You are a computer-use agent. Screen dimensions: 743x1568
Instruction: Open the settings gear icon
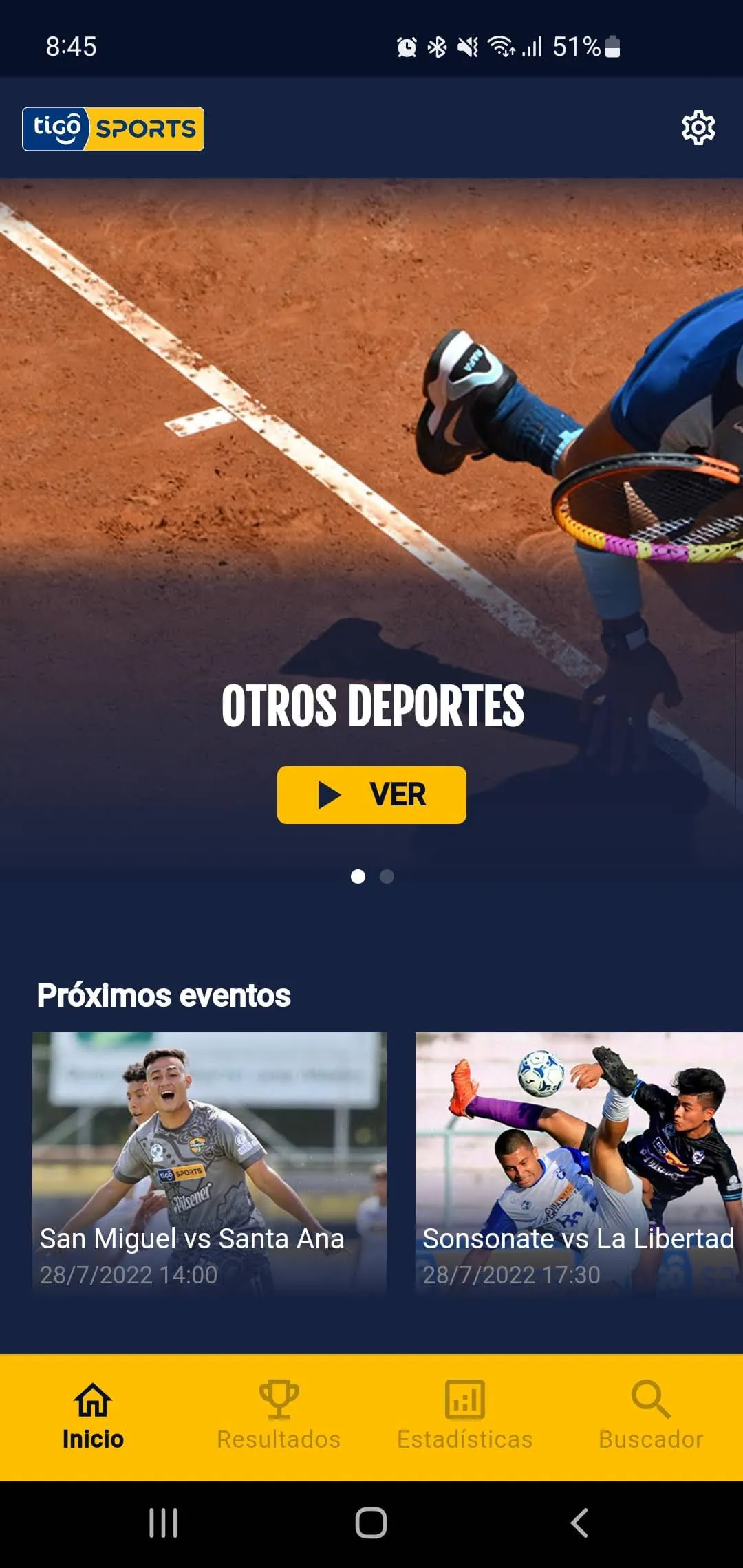click(x=698, y=128)
